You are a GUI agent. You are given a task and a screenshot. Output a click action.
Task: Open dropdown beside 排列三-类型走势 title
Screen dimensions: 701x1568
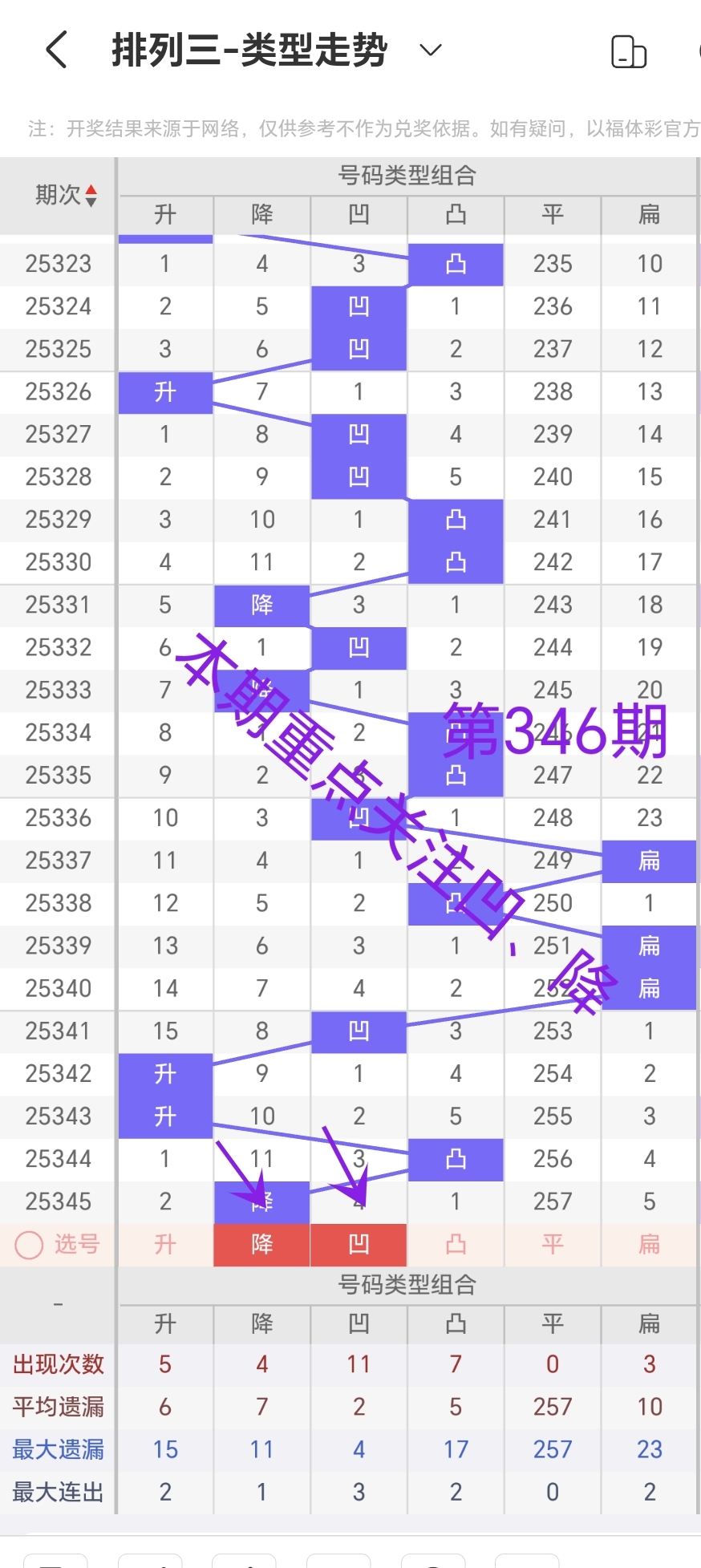430,50
